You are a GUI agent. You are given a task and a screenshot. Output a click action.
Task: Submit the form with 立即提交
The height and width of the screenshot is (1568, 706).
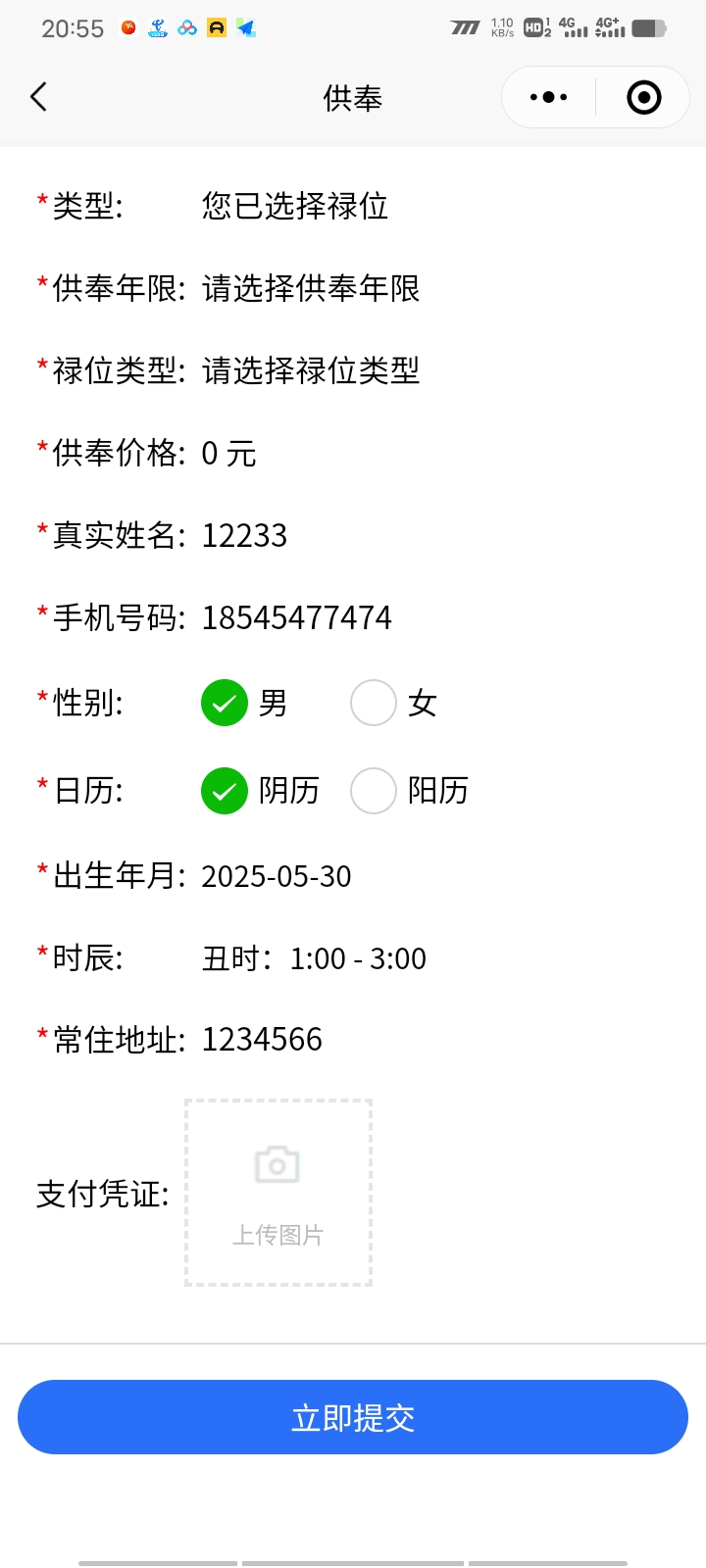[353, 1417]
